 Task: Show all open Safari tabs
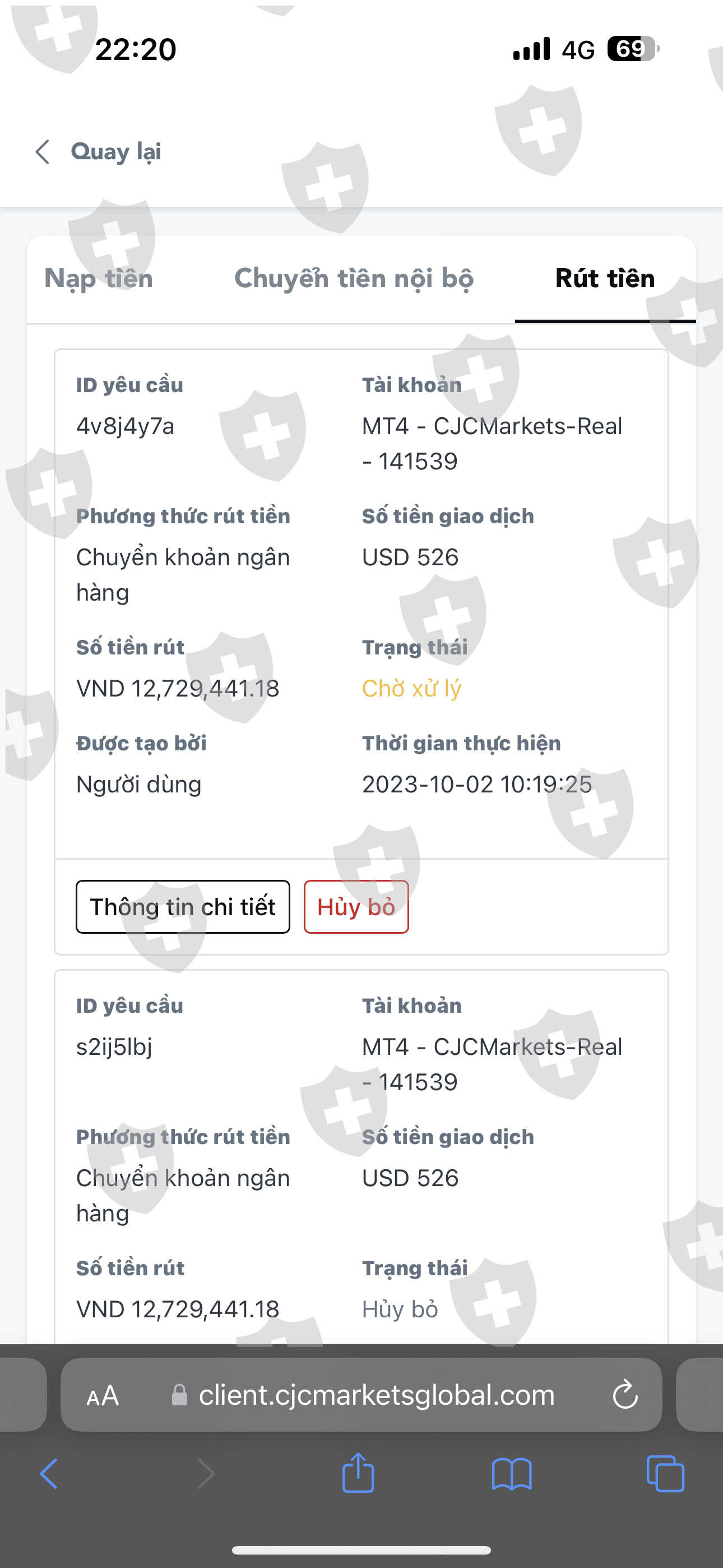[665, 1474]
